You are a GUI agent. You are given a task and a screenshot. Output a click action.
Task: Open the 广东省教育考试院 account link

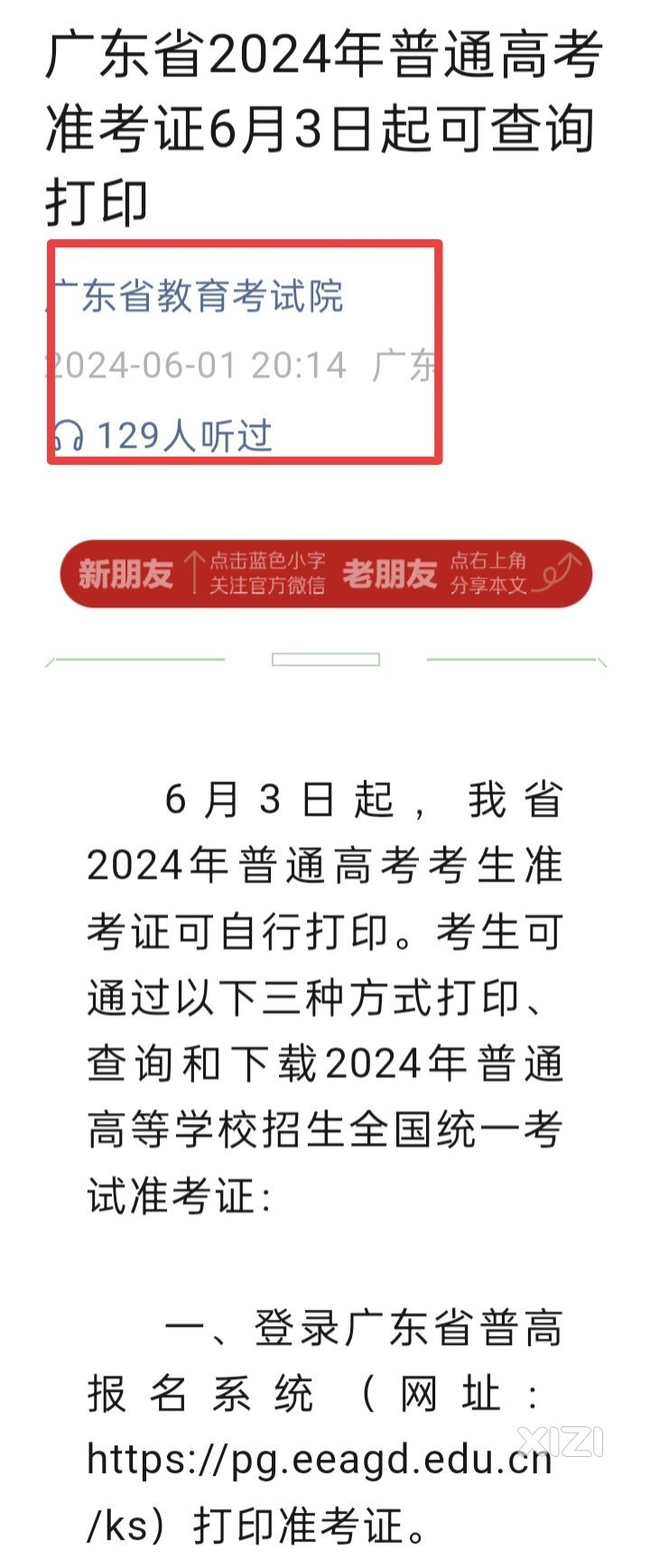pos(195,297)
